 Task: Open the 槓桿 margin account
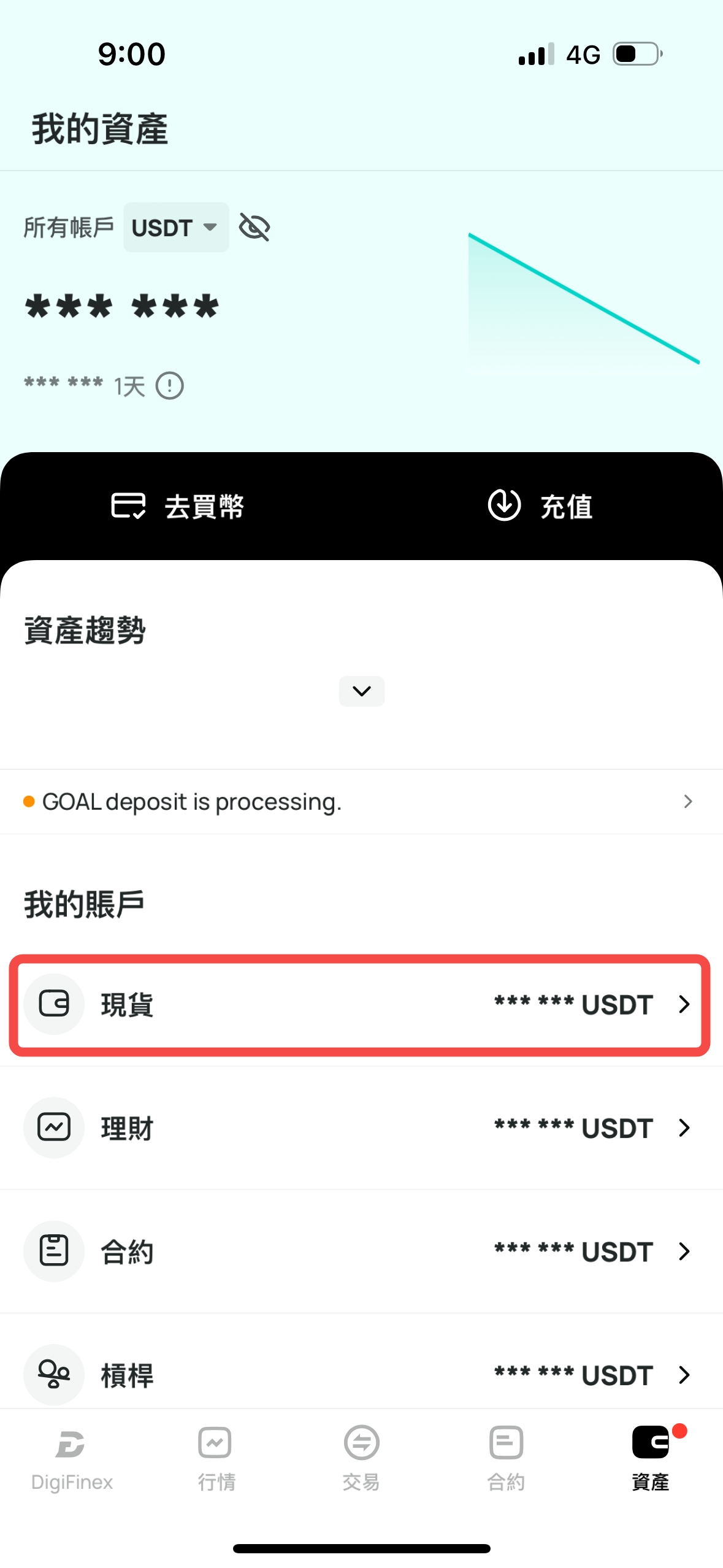coord(362,1375)
